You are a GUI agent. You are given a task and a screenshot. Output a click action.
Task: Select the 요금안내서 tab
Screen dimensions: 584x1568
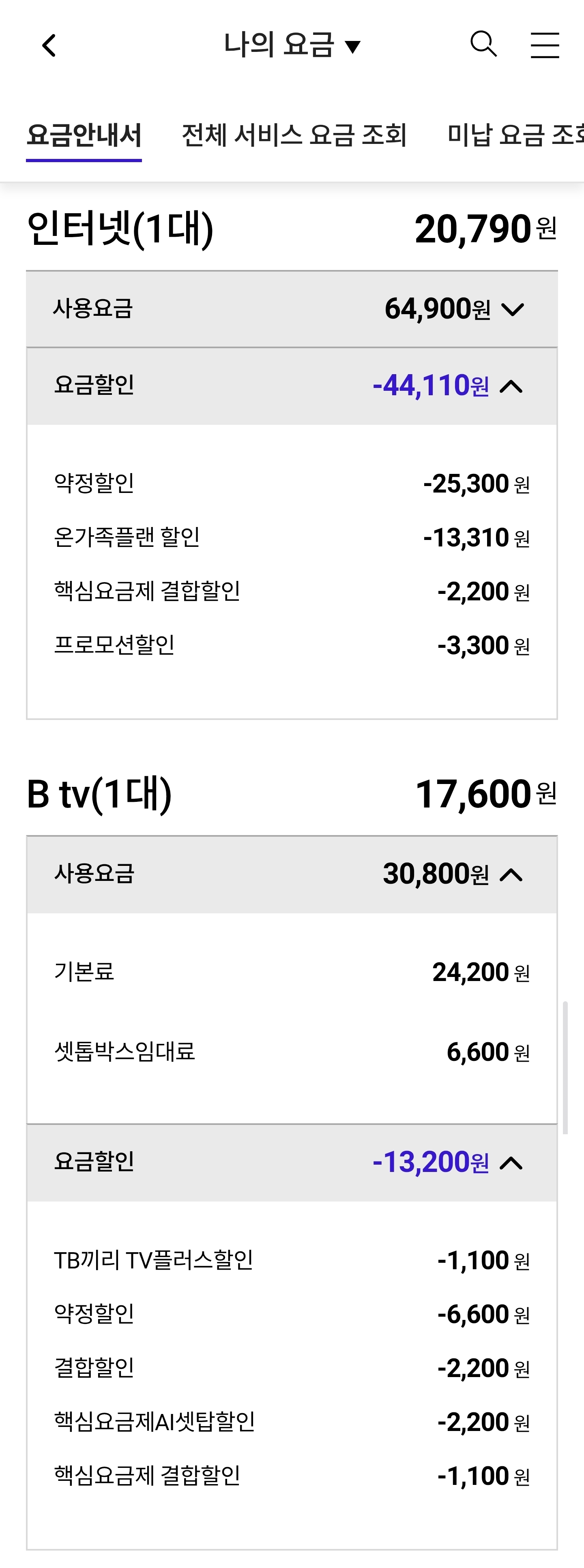tap(84, 135)
